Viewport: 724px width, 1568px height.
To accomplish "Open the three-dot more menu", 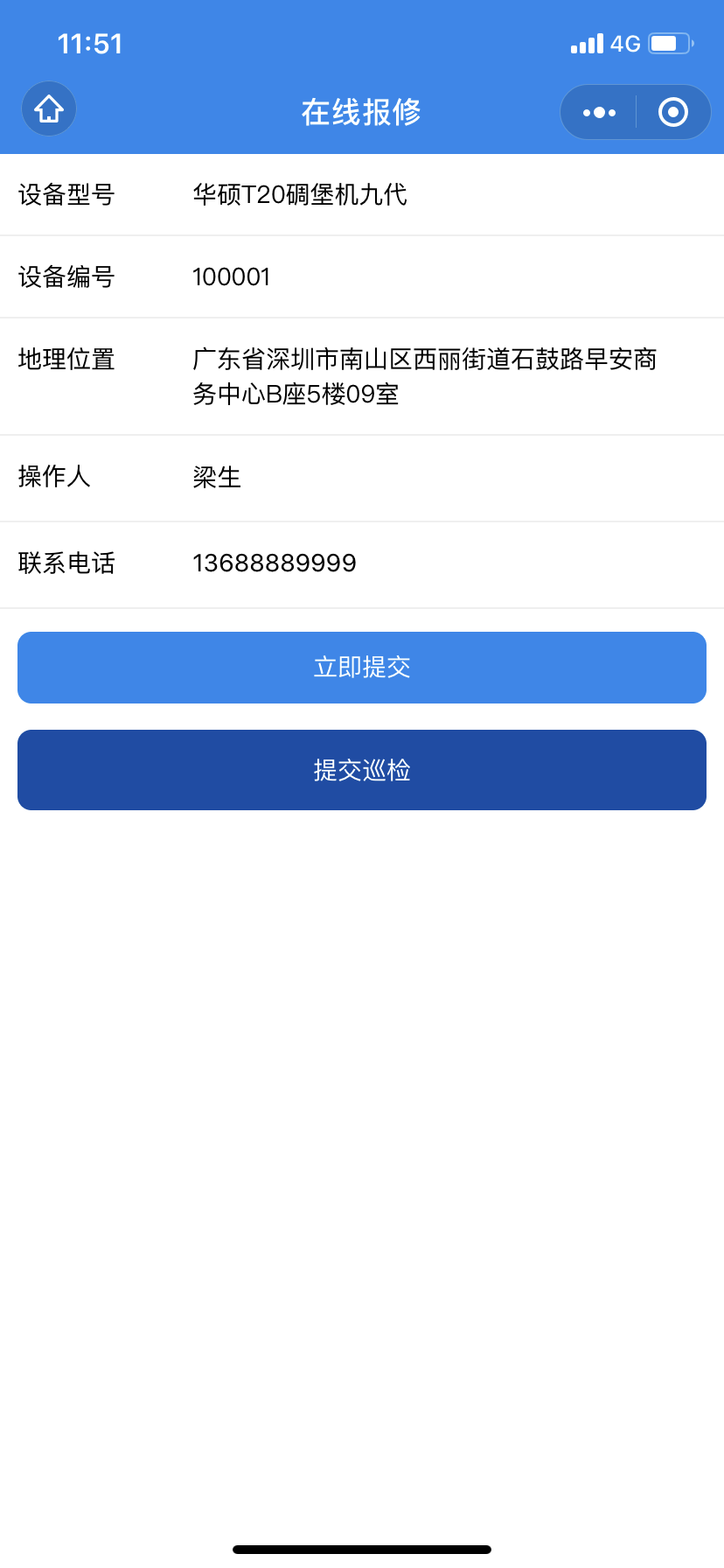I will click(599, 112).
